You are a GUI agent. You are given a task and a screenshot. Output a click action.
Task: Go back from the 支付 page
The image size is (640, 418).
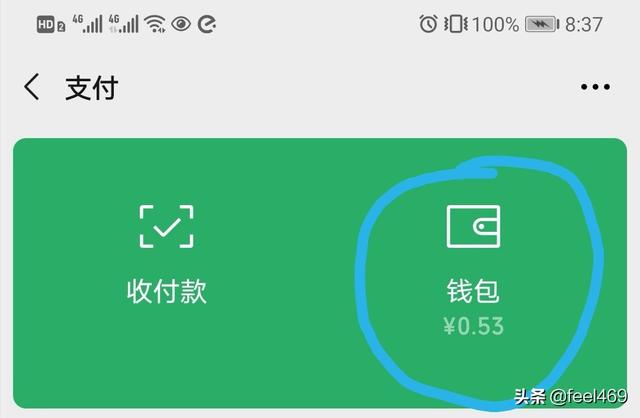coord(32,87)
